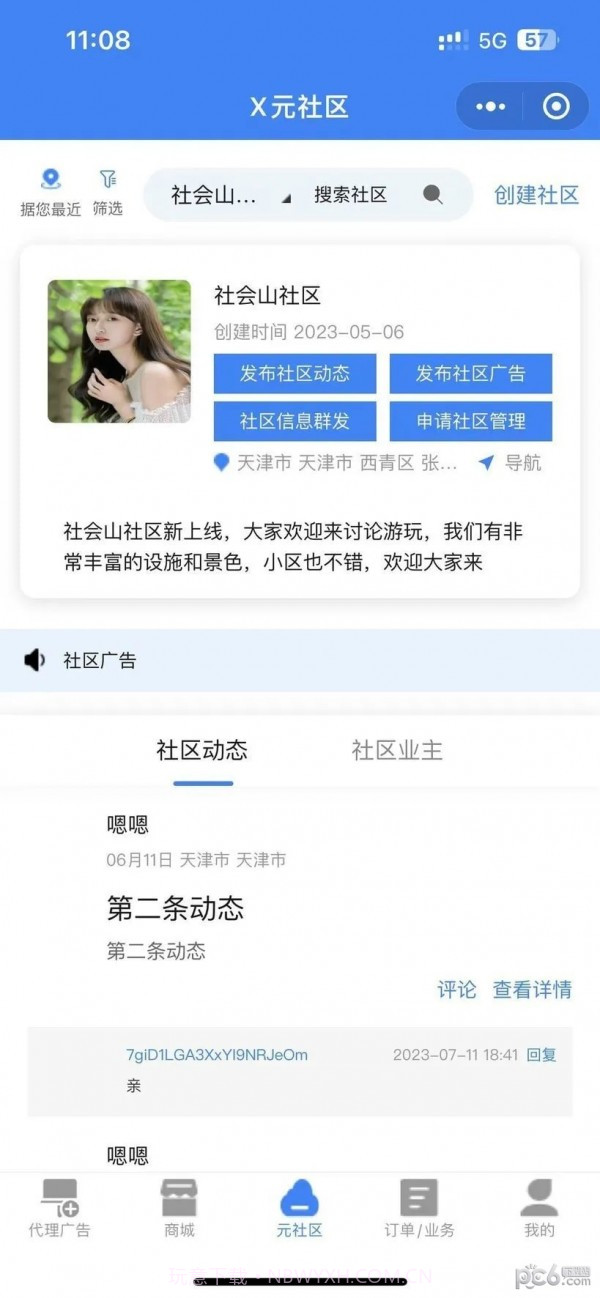Tap the search magnifier icon
The image size is (600, 1298).
click(433, 195)
